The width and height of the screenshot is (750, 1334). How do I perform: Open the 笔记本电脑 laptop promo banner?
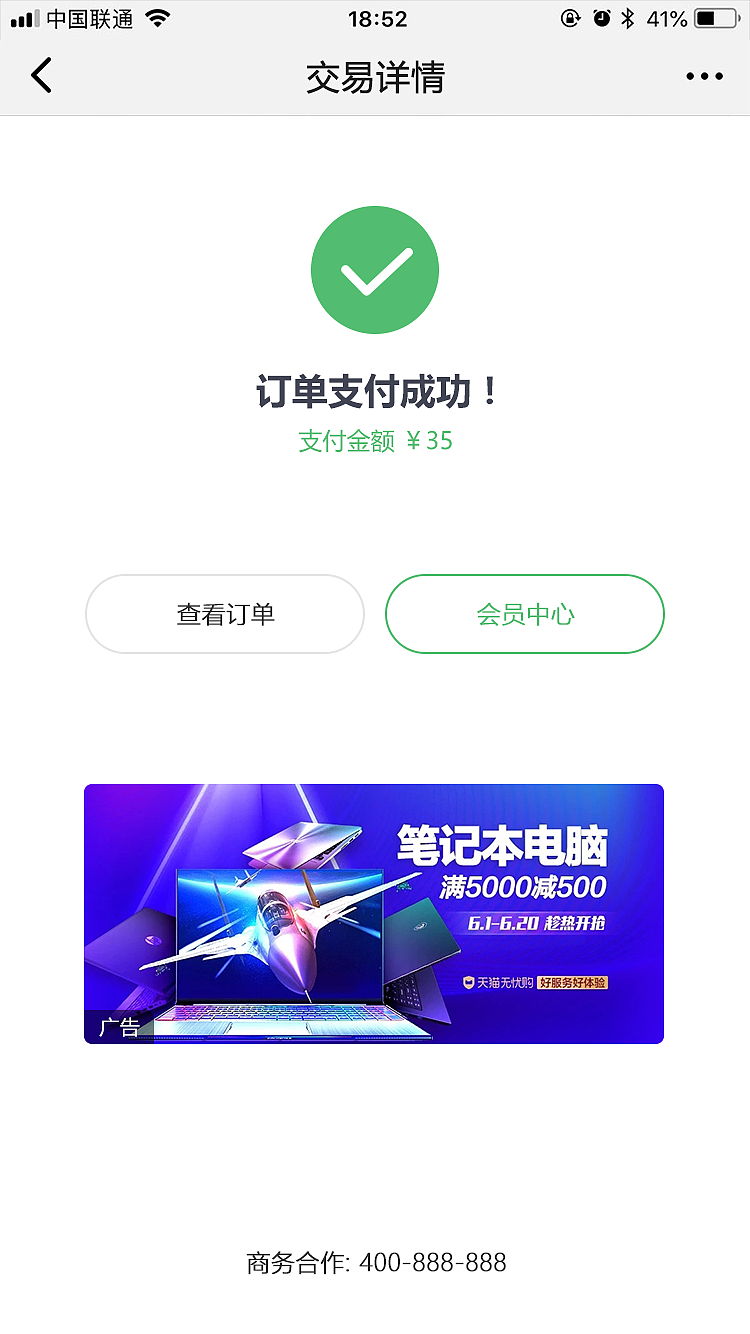pyautogui.click(x=375, y=913)
